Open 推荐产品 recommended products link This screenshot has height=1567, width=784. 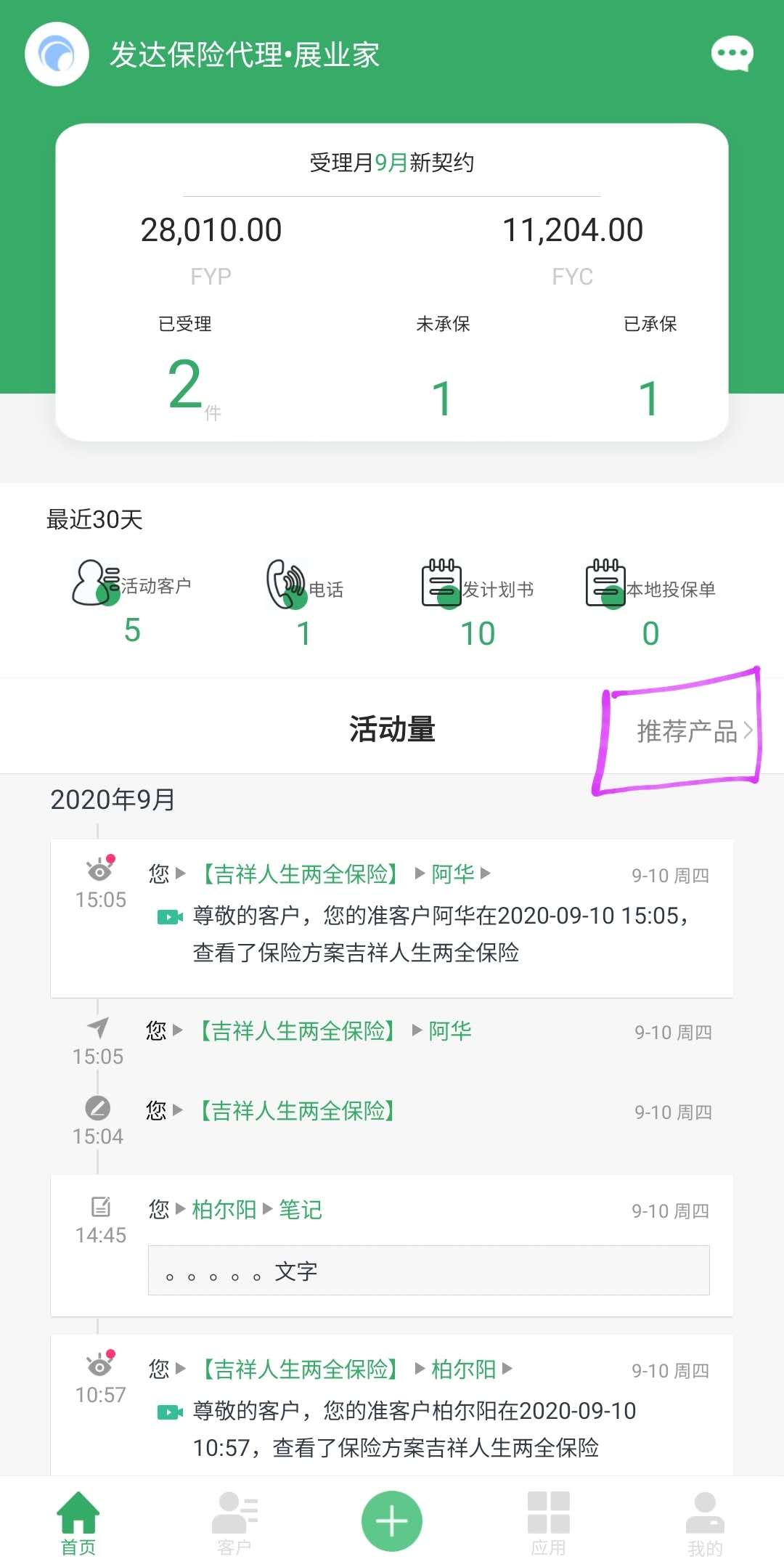tap(693, 731)
